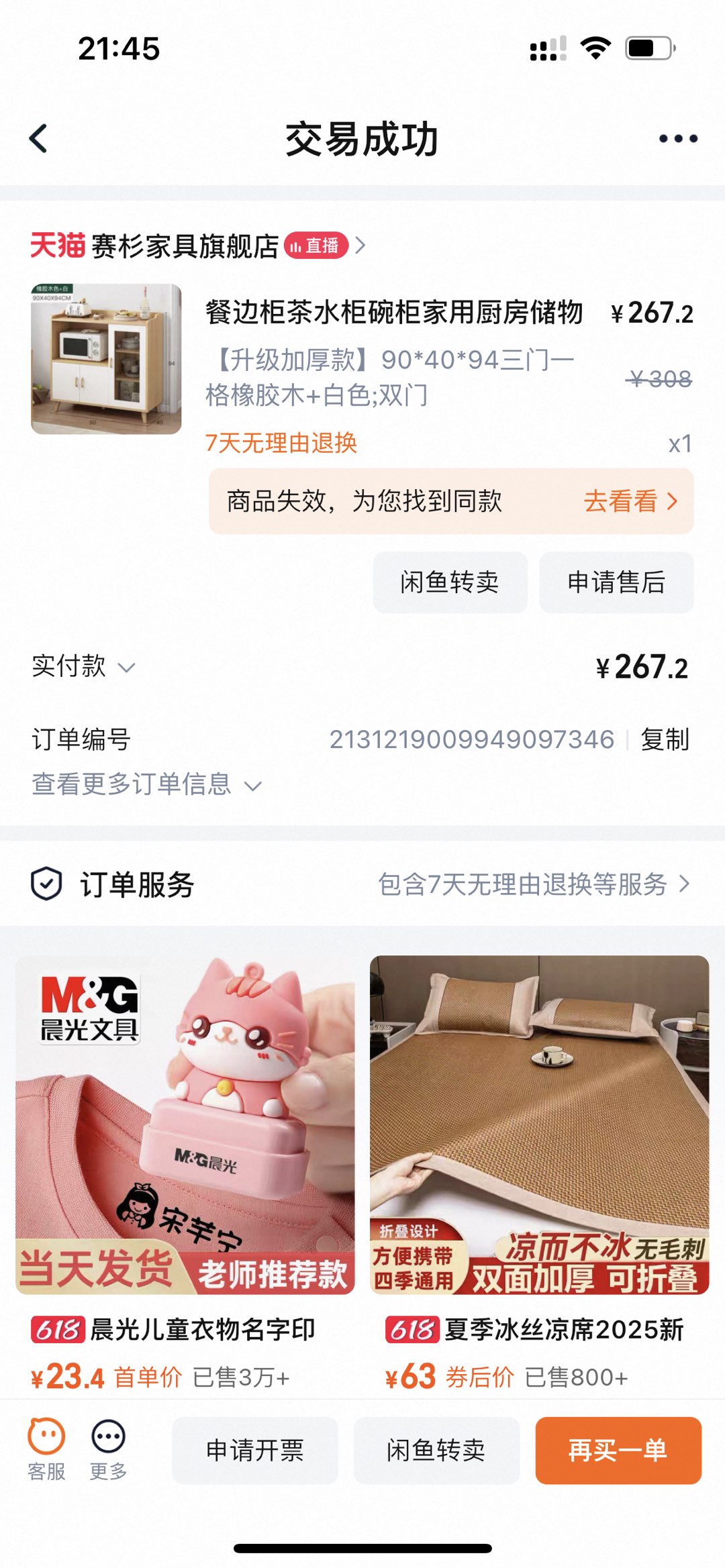Open the 餐边柜 product thumbnail

pyautogui.click(x=106, y=359)
